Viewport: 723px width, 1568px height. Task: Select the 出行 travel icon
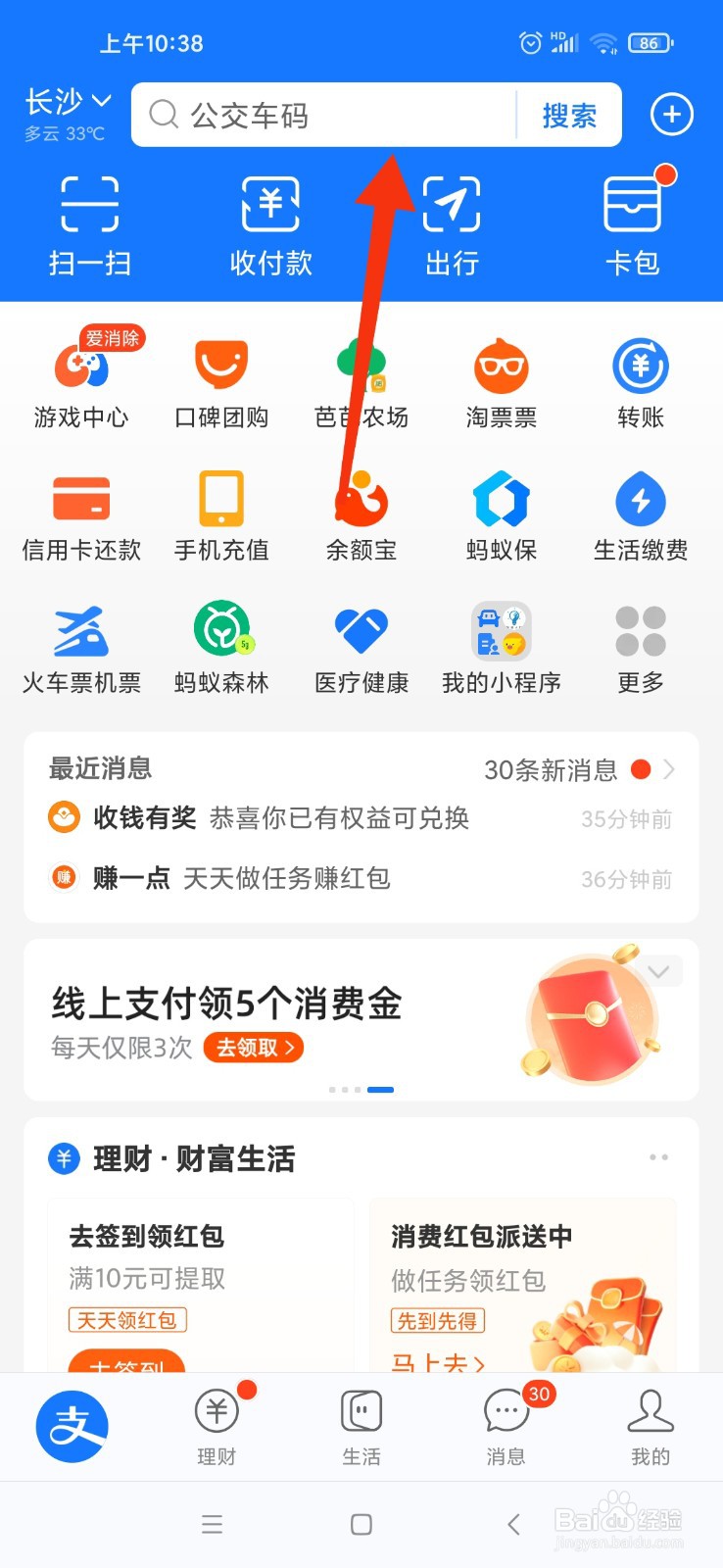451,225
